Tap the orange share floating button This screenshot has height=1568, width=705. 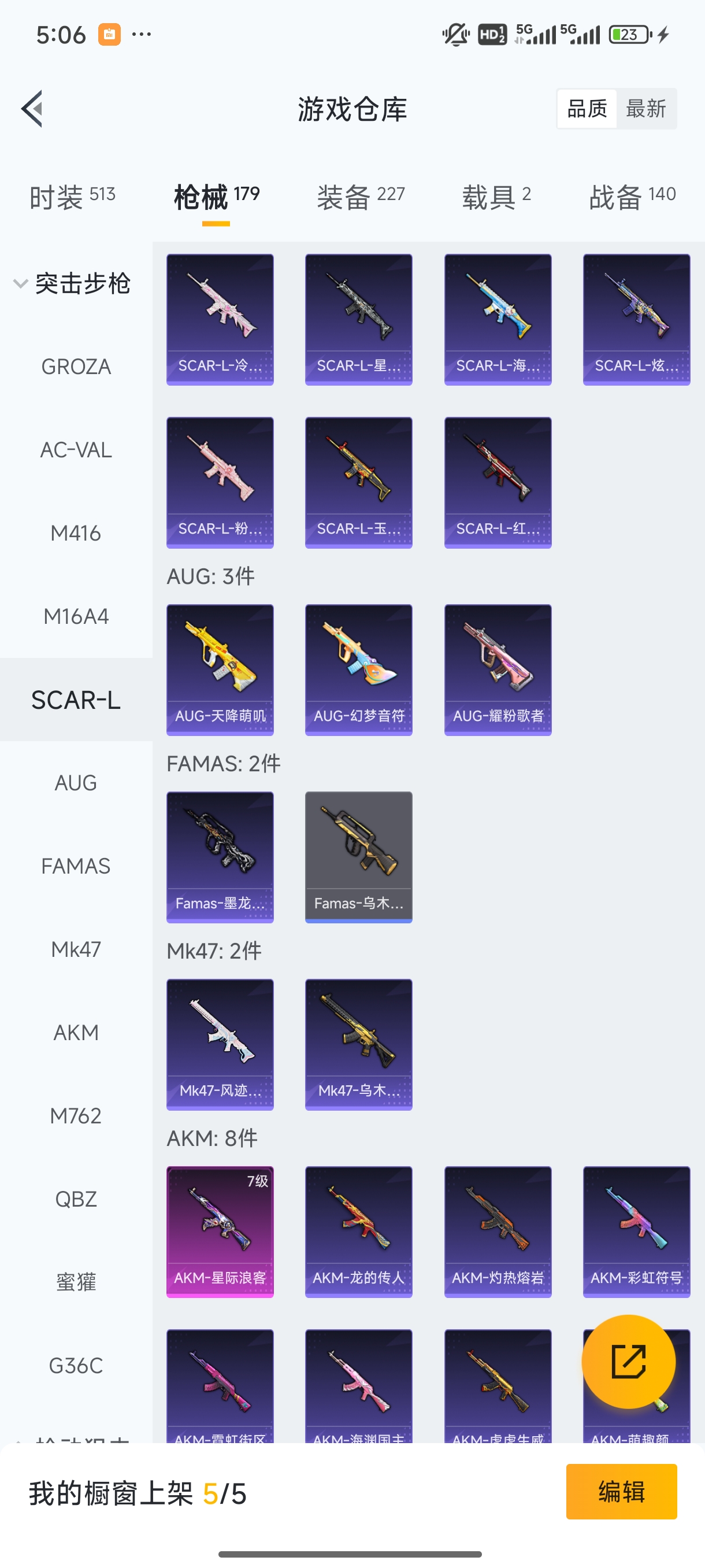(628, 1362)
